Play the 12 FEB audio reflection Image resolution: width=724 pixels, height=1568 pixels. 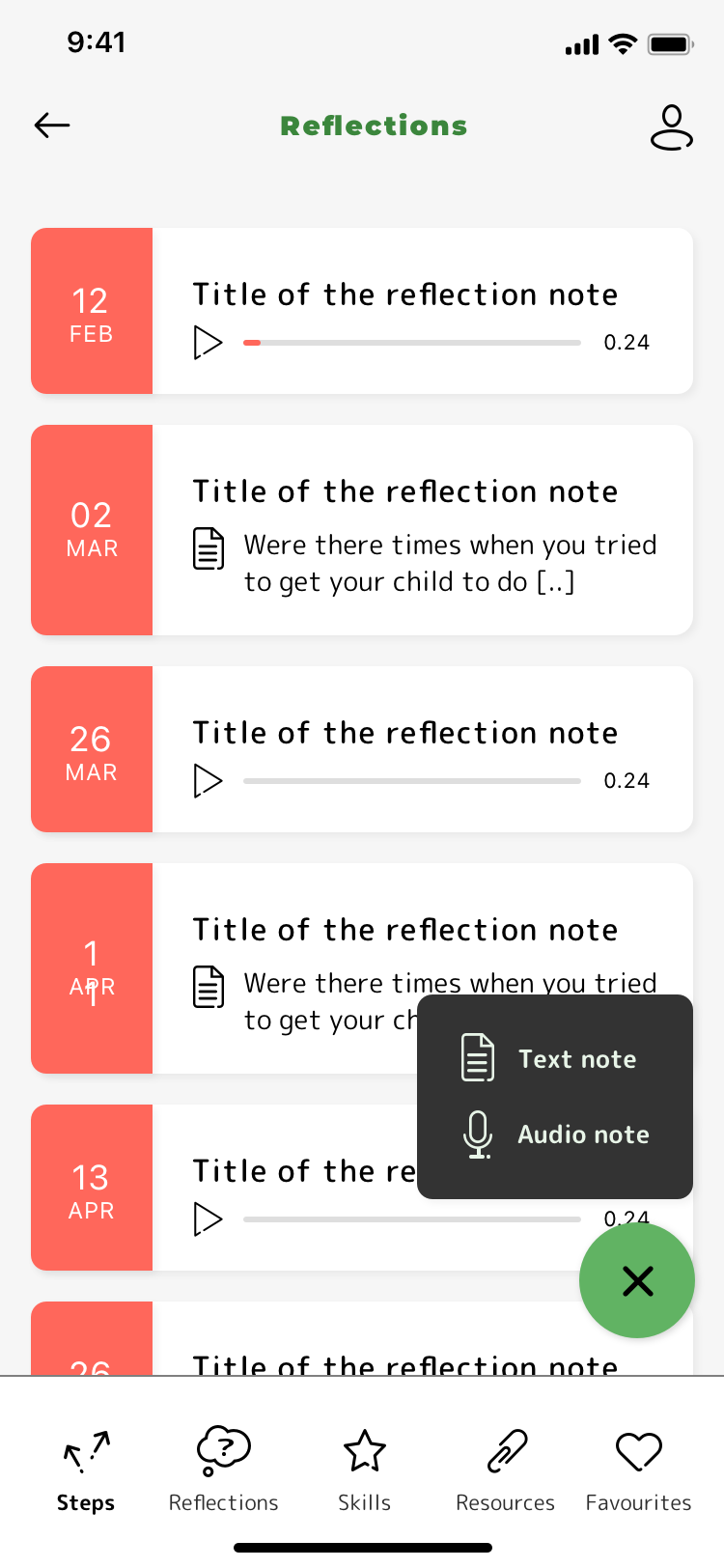click(208, 343)
